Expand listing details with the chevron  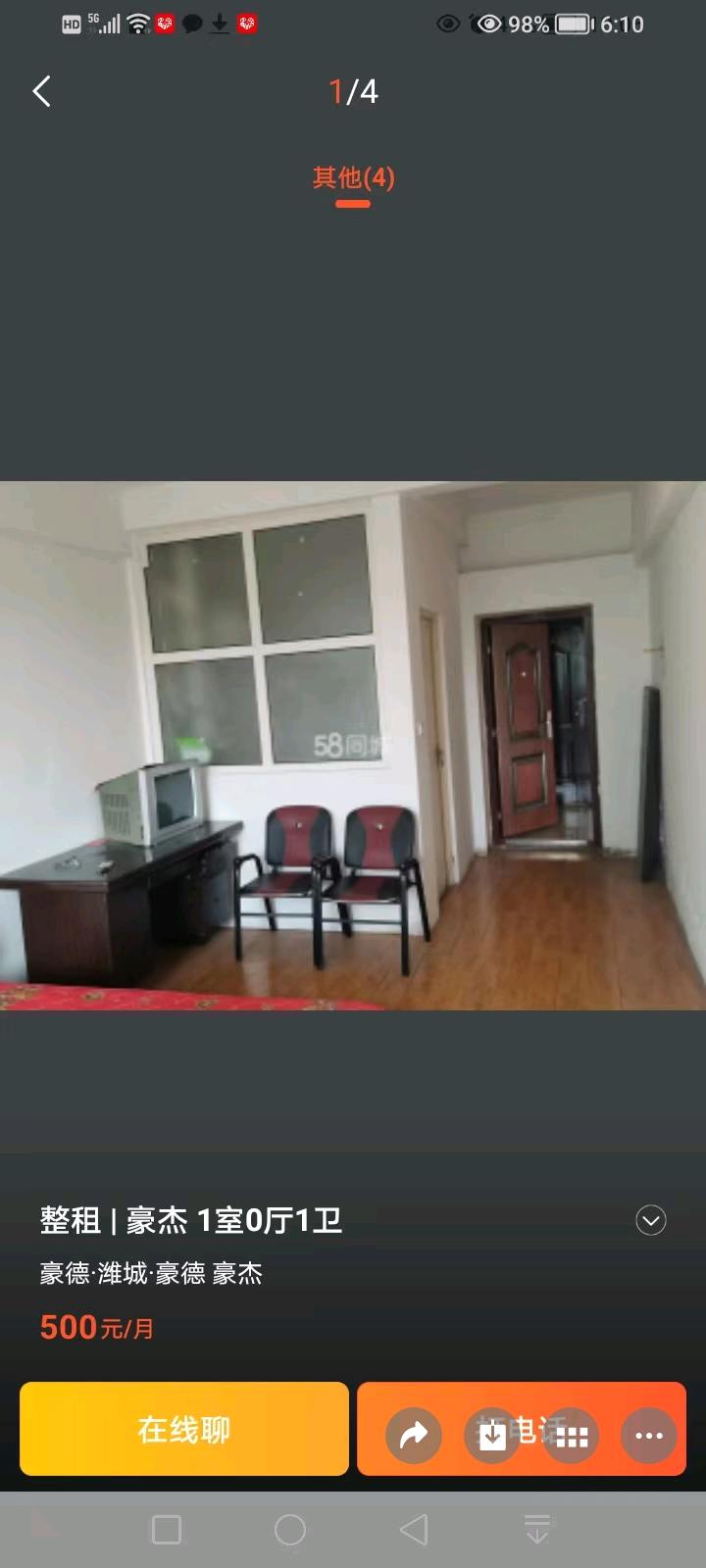click(651, 1220)
